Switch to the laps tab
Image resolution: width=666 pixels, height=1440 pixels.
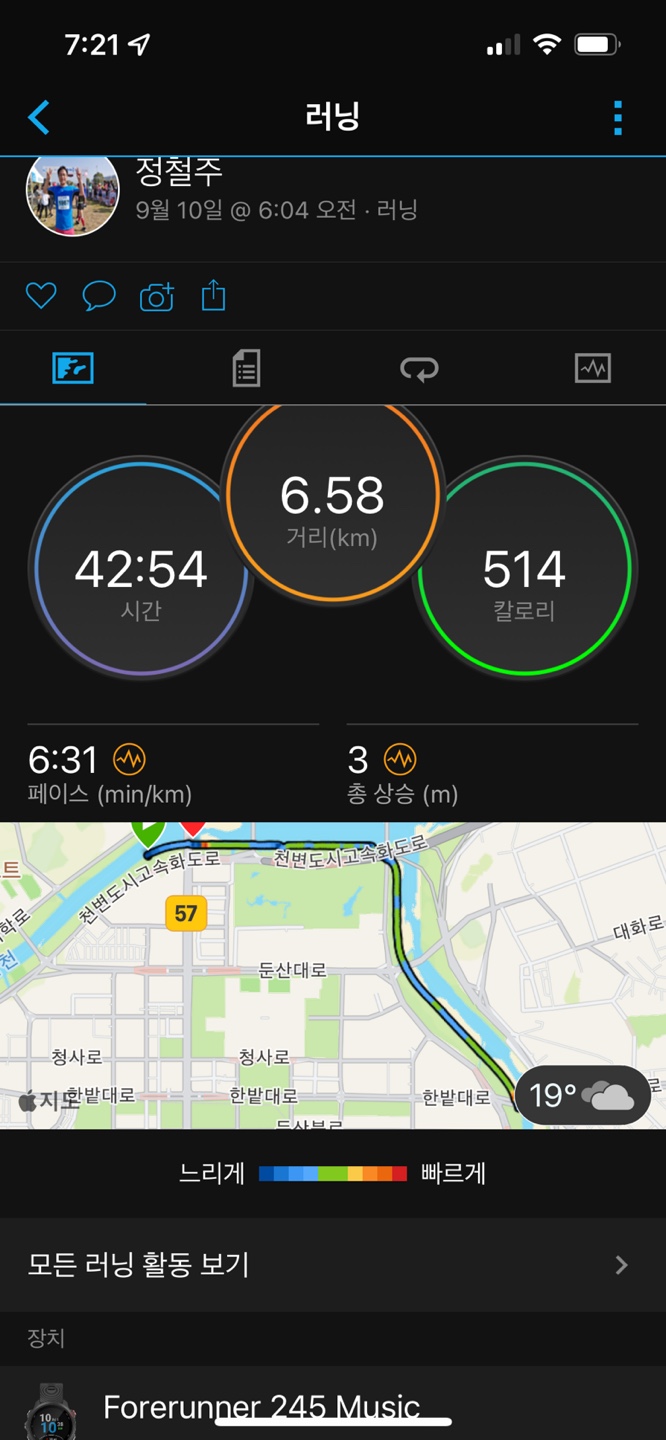click(x=419, y=369)
